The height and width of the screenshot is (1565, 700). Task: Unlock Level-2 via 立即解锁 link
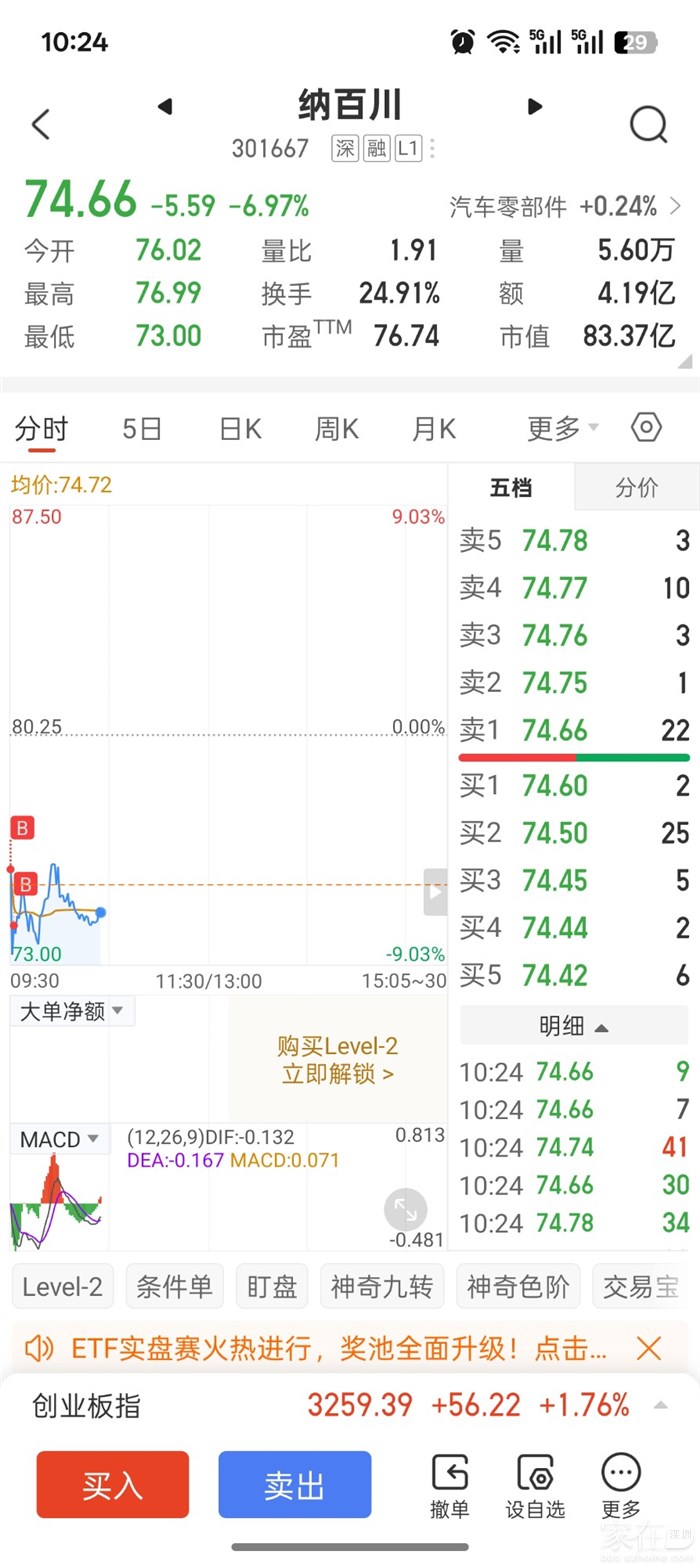(337, 1075)
